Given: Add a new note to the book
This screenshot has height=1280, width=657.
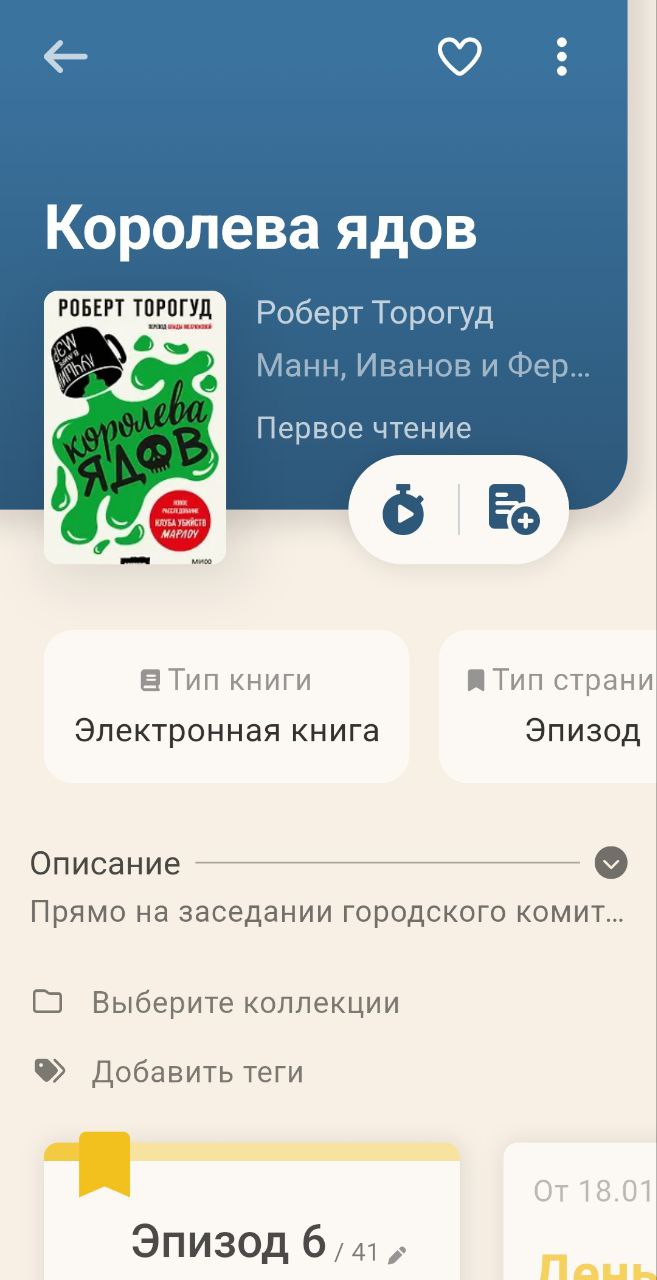Looking at the screenshot, I should tap(513, 510).
